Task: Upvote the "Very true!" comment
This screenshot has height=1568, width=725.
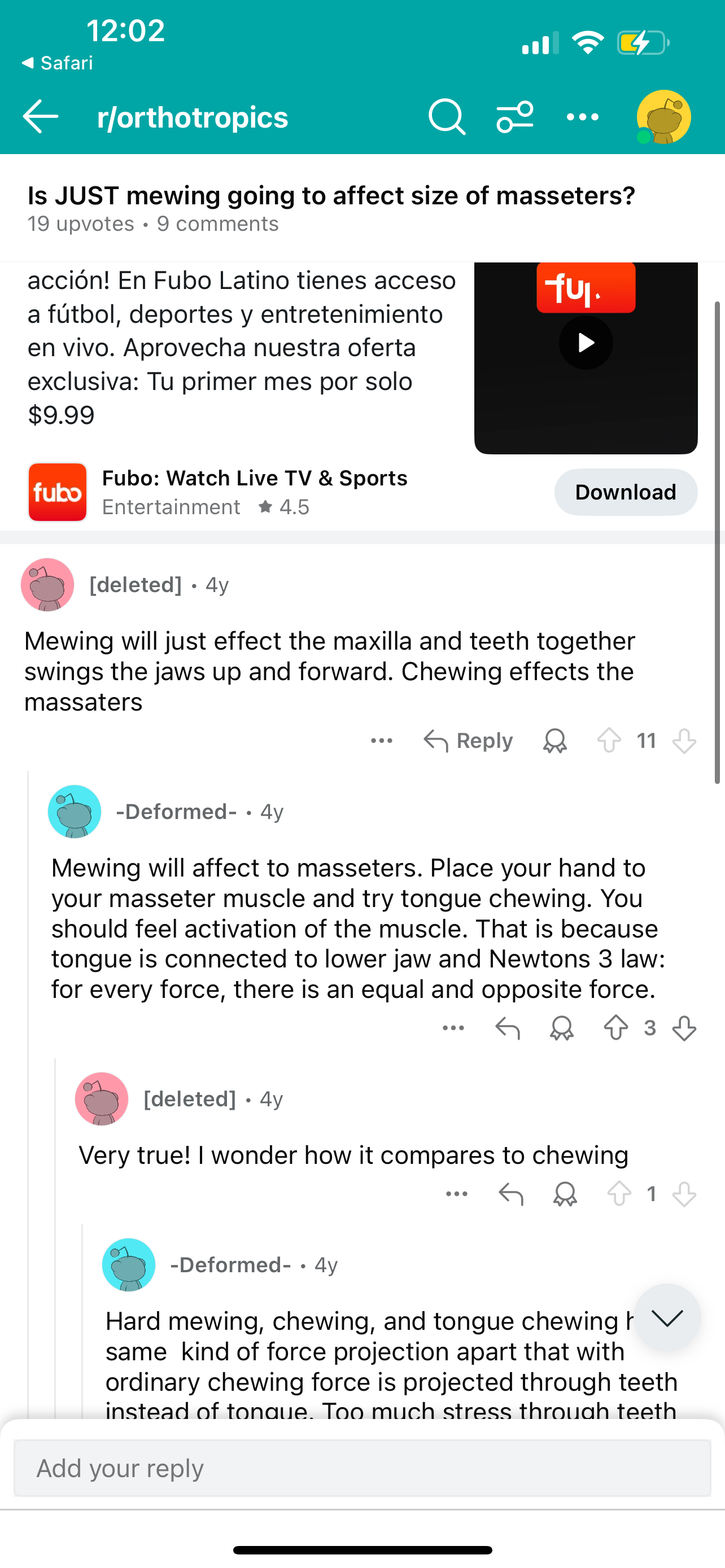Action: [619, 1194]
